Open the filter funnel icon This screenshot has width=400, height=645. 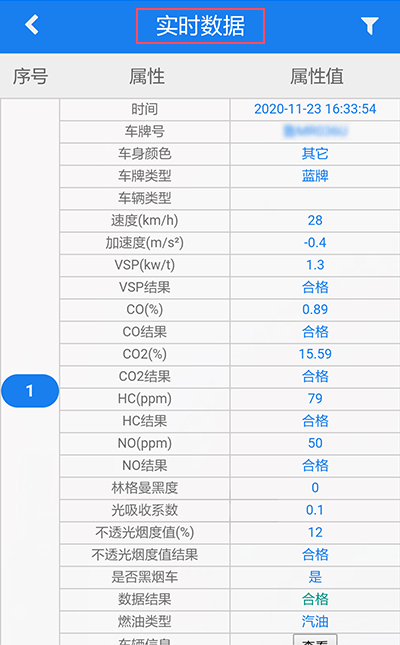370,26
